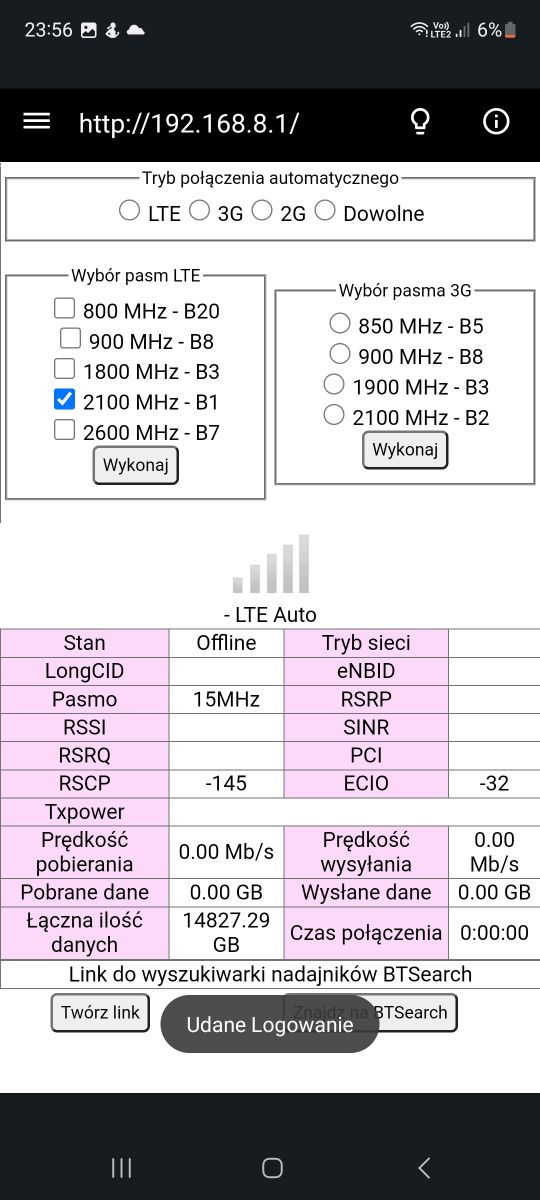Check the 800 MHz - B20 band
Viewport: 540px width, 1200px height.
[x=64, y=308]
